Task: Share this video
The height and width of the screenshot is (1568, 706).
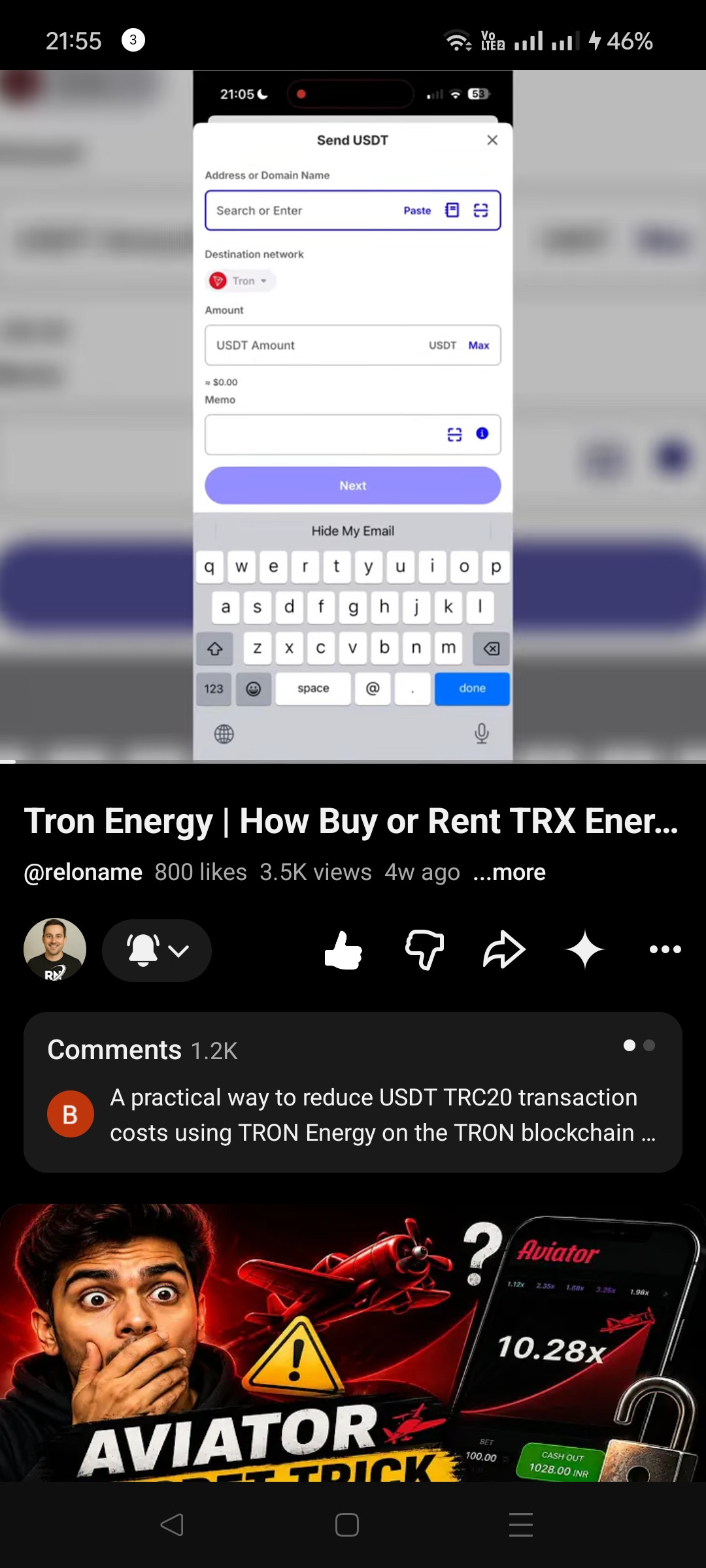Action: pos(504,950)
